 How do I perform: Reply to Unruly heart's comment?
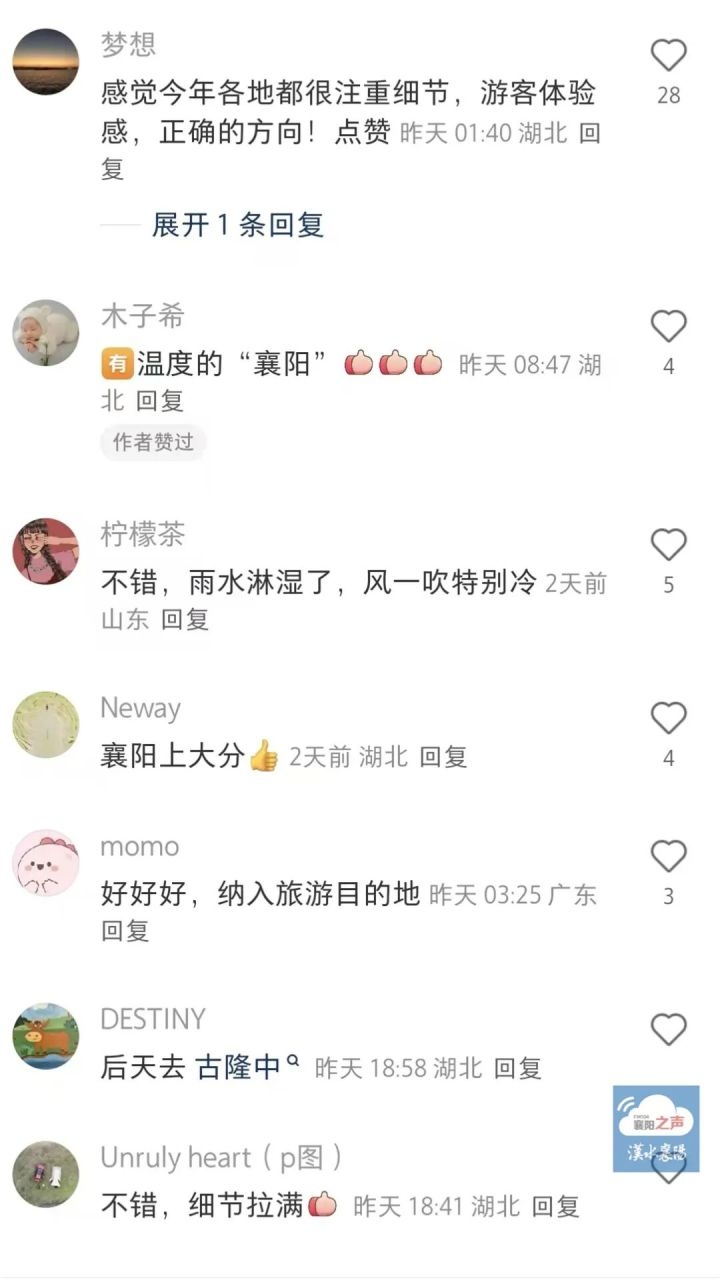pos(555,1206)
